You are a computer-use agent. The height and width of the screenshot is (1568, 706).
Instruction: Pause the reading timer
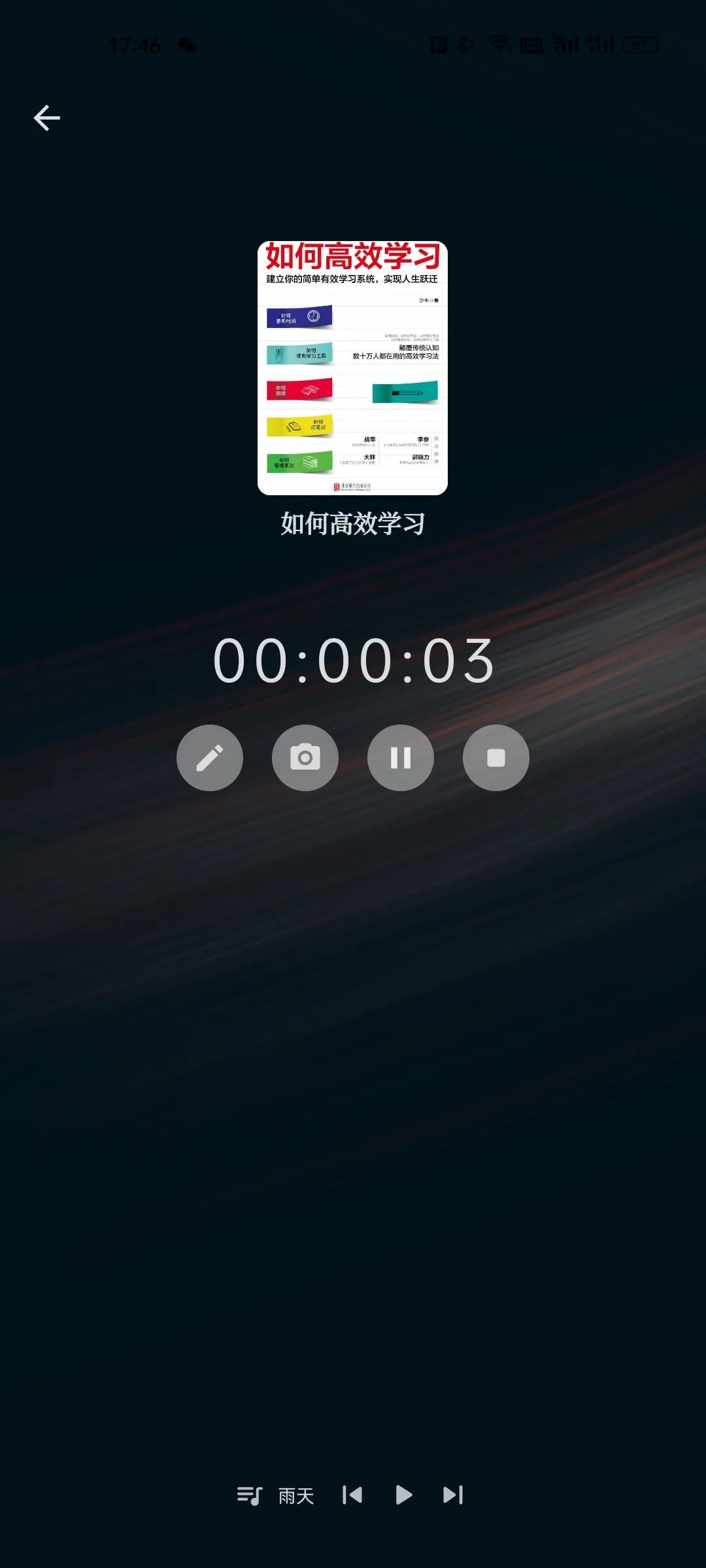(401, 758)
